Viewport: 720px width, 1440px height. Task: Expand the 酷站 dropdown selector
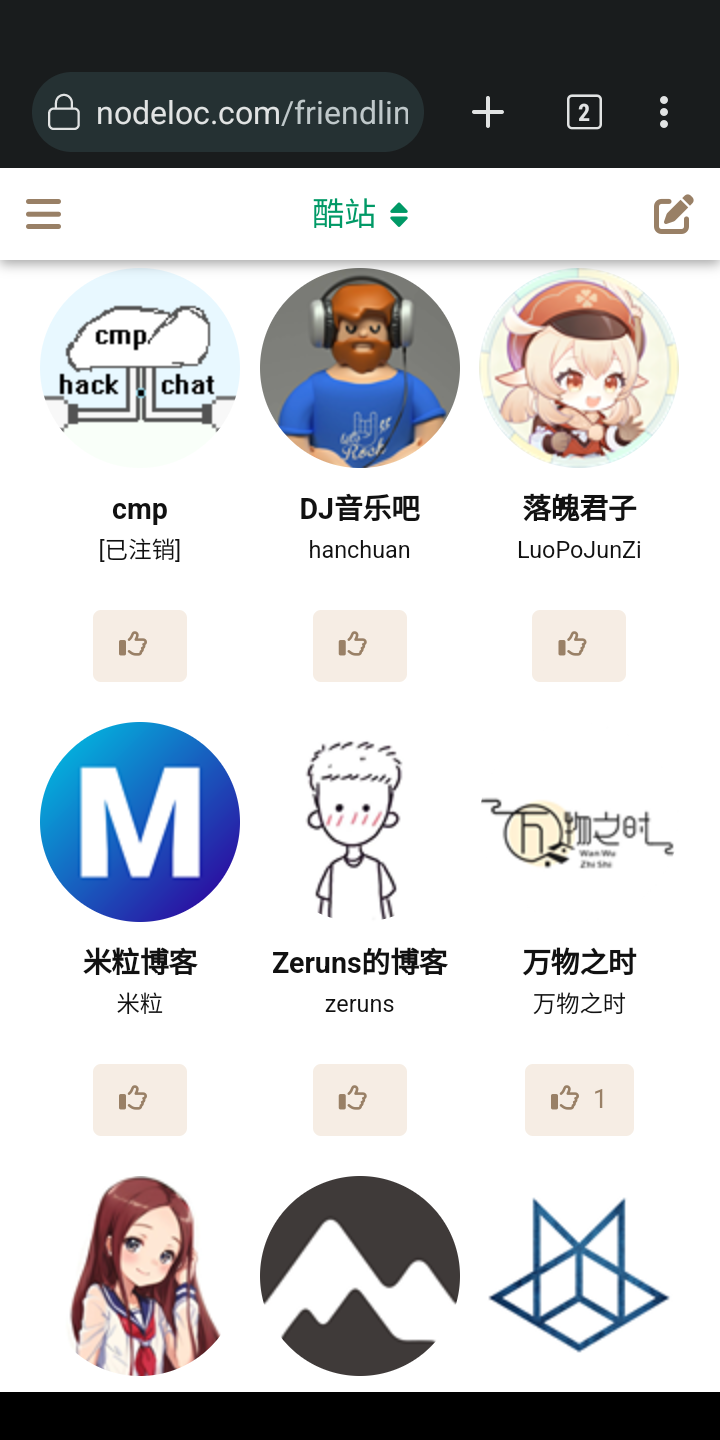point(360,214)
